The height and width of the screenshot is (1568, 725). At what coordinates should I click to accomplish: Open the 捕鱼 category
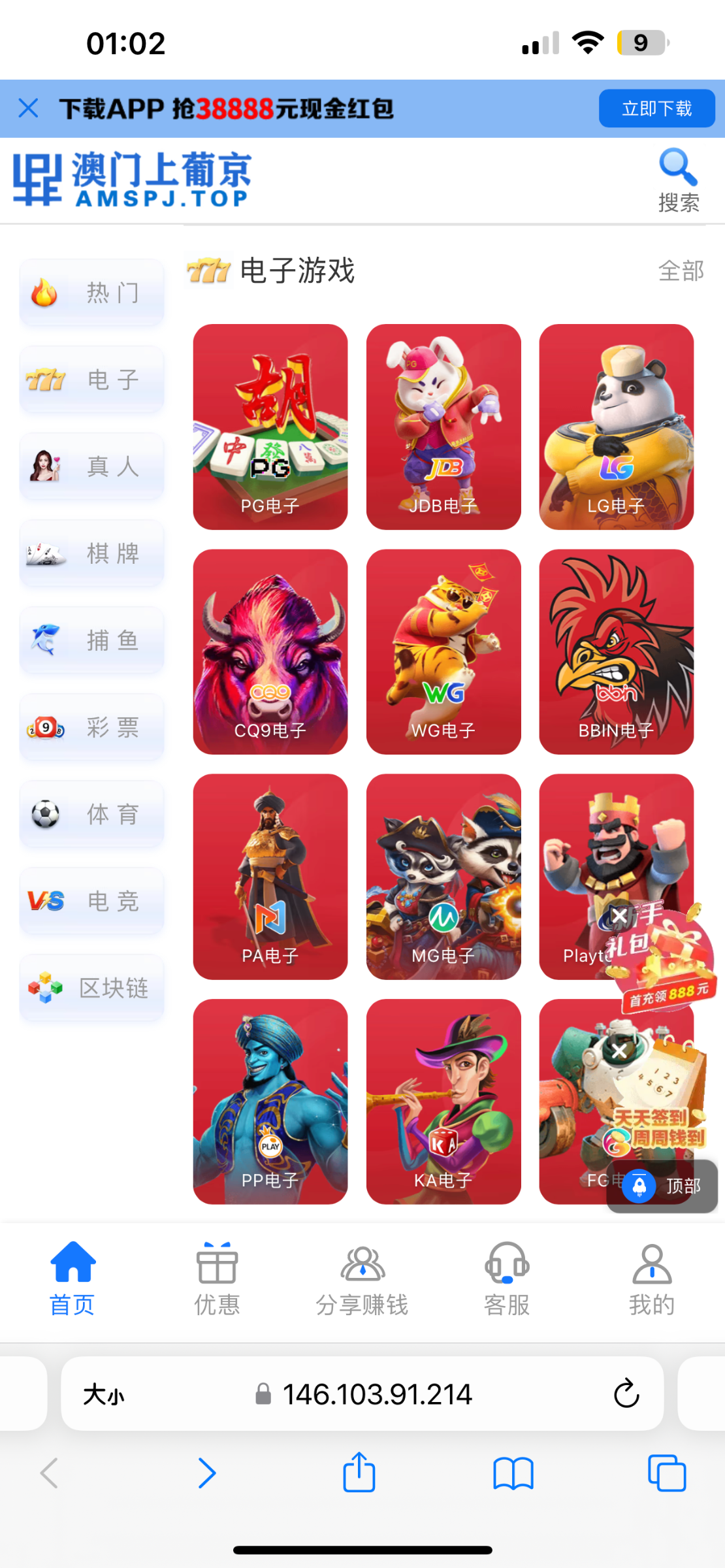pos(92,640)
